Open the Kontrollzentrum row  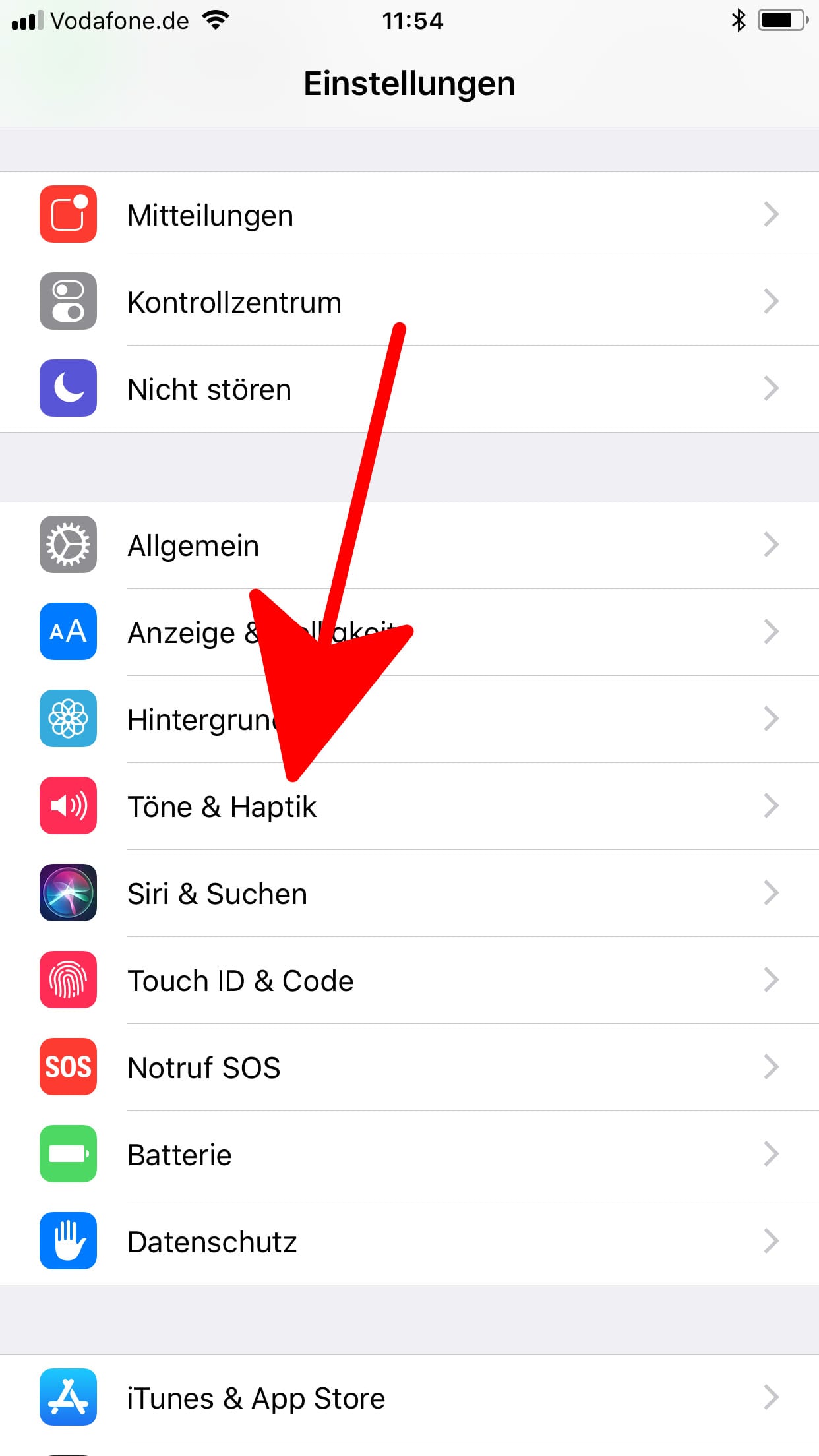coord(409,302)
